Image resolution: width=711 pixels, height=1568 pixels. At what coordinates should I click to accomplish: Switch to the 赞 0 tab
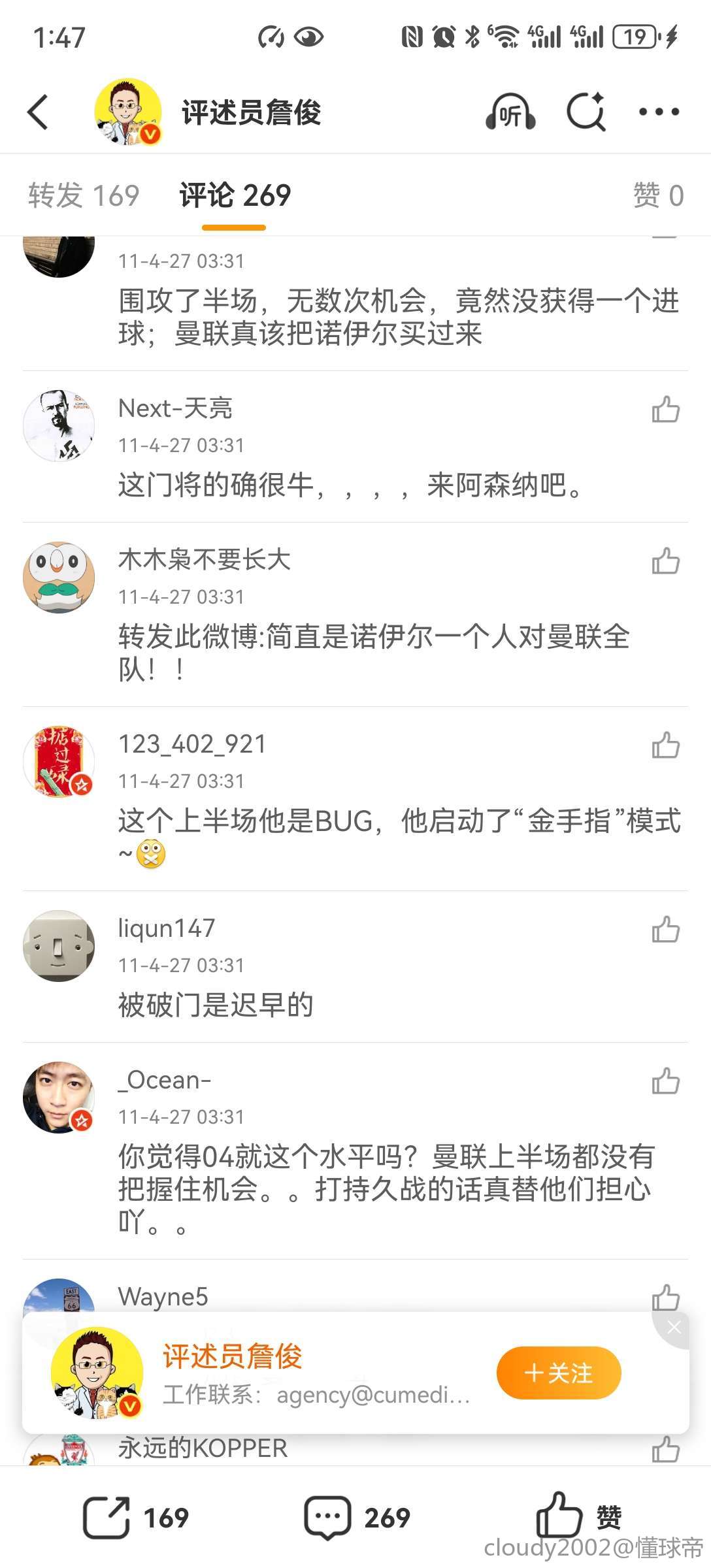[658, 195]
